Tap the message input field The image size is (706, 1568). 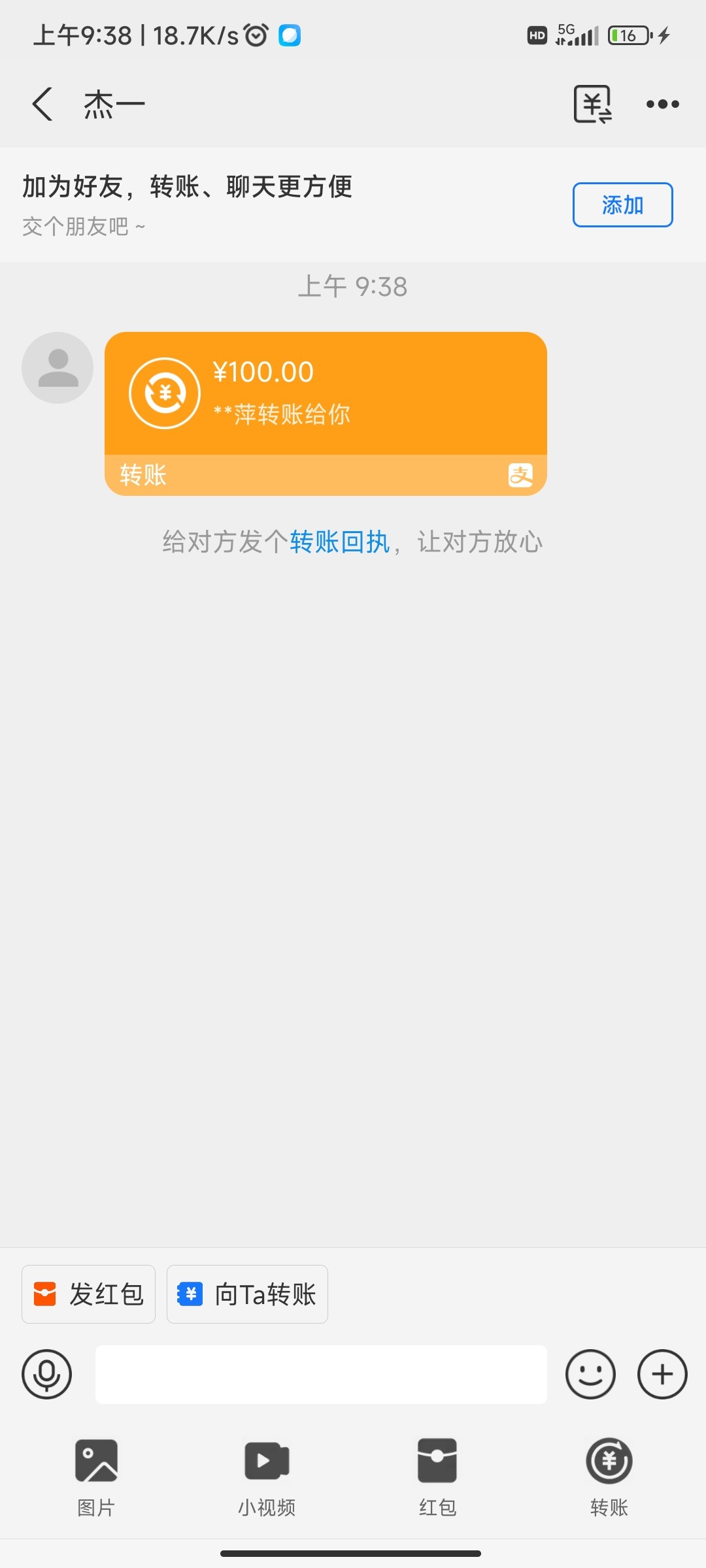point(322,1374)
